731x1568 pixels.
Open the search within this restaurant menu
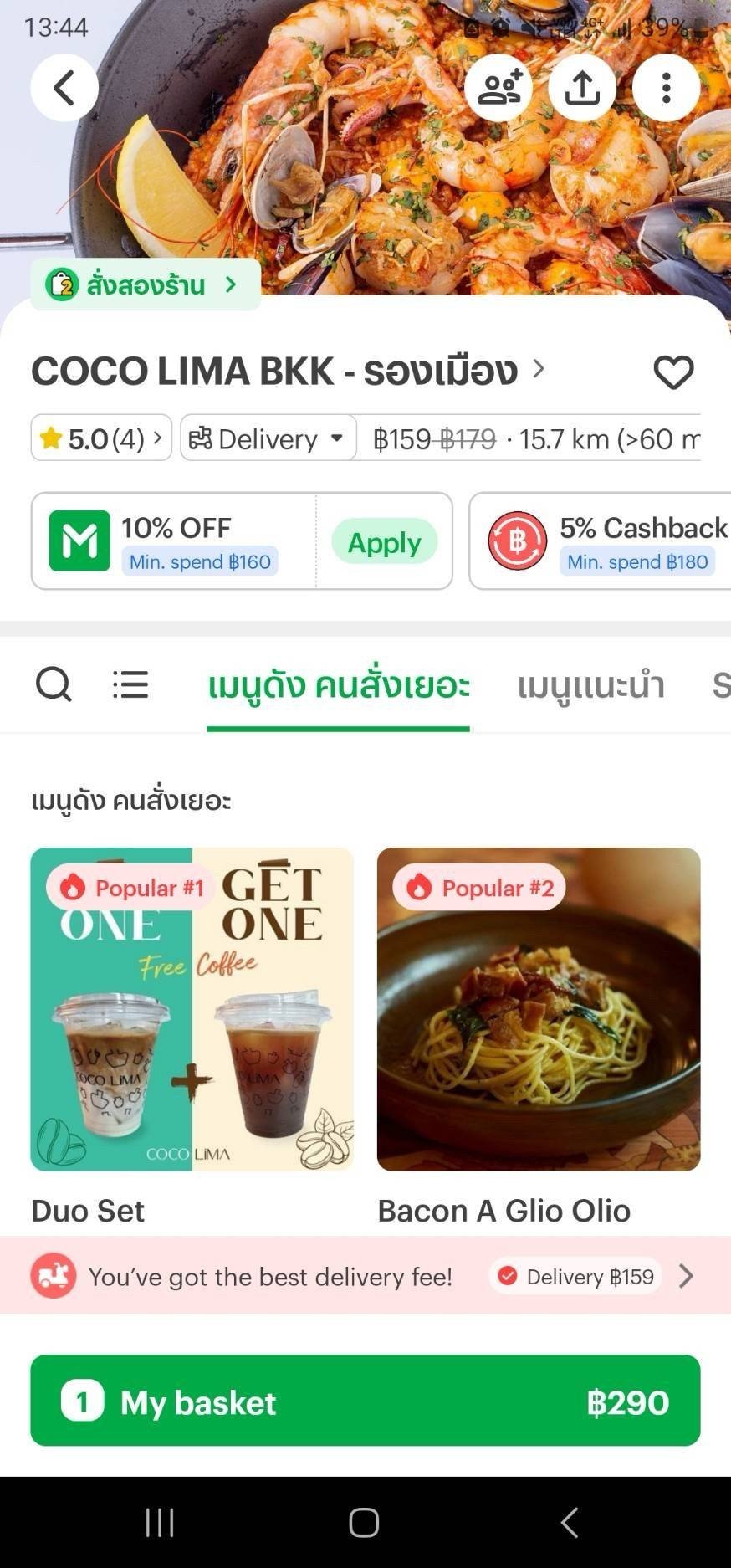click(x=54, y=684)
